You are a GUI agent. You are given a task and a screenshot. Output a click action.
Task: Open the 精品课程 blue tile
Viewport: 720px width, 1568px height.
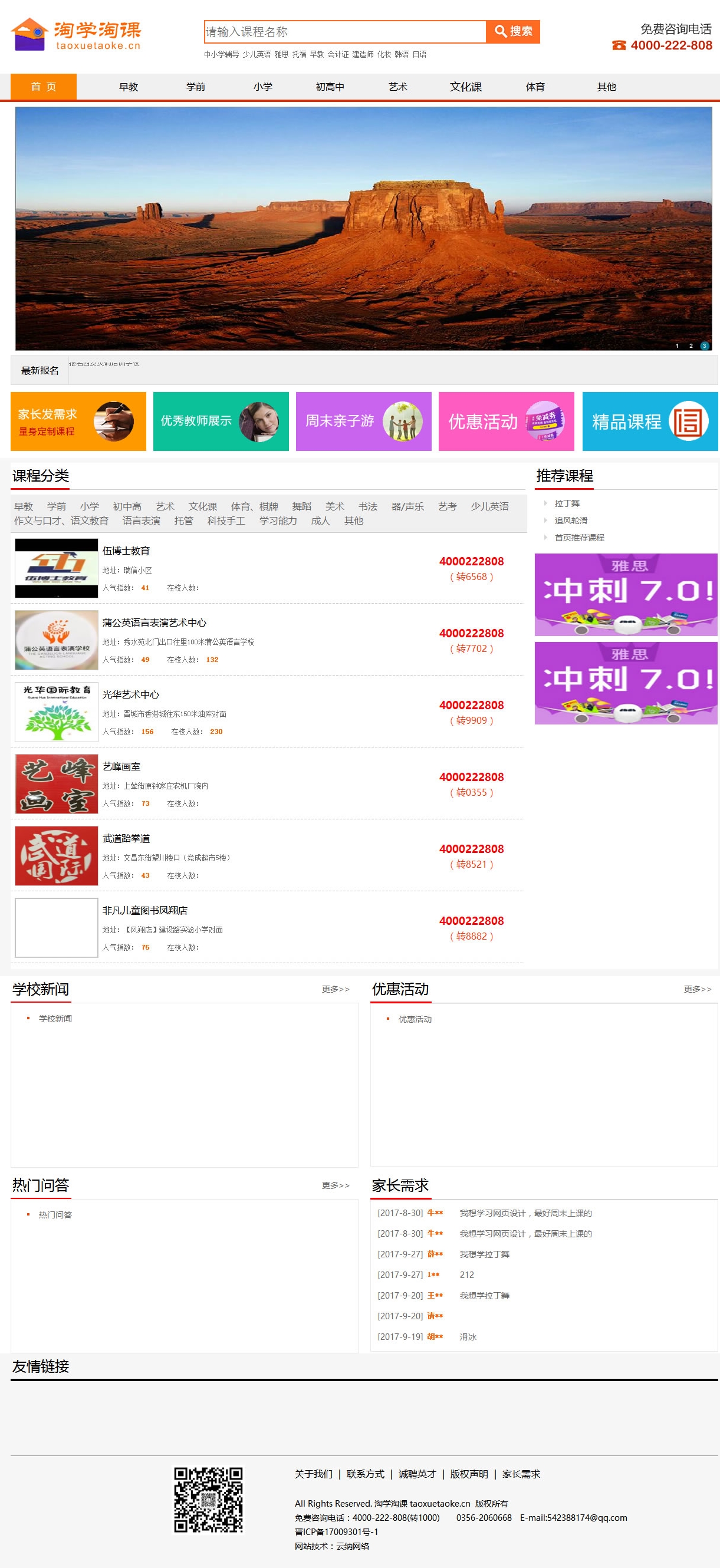tap(649, 421)
